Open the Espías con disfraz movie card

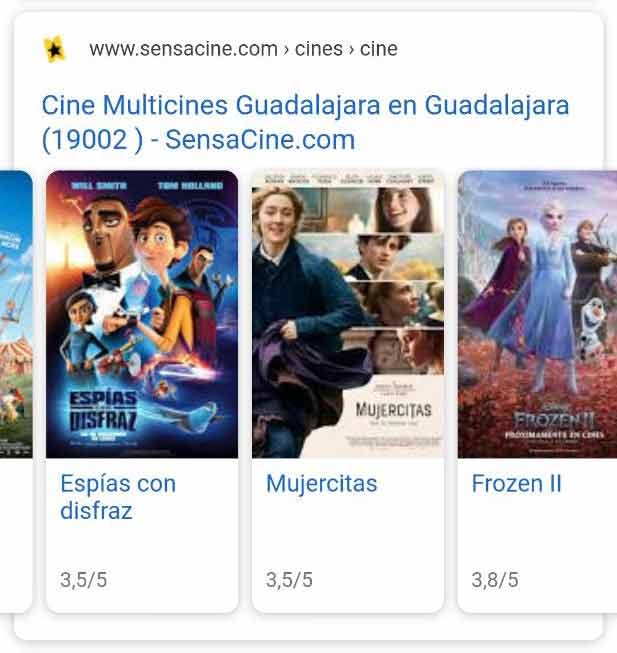(142, 390)
